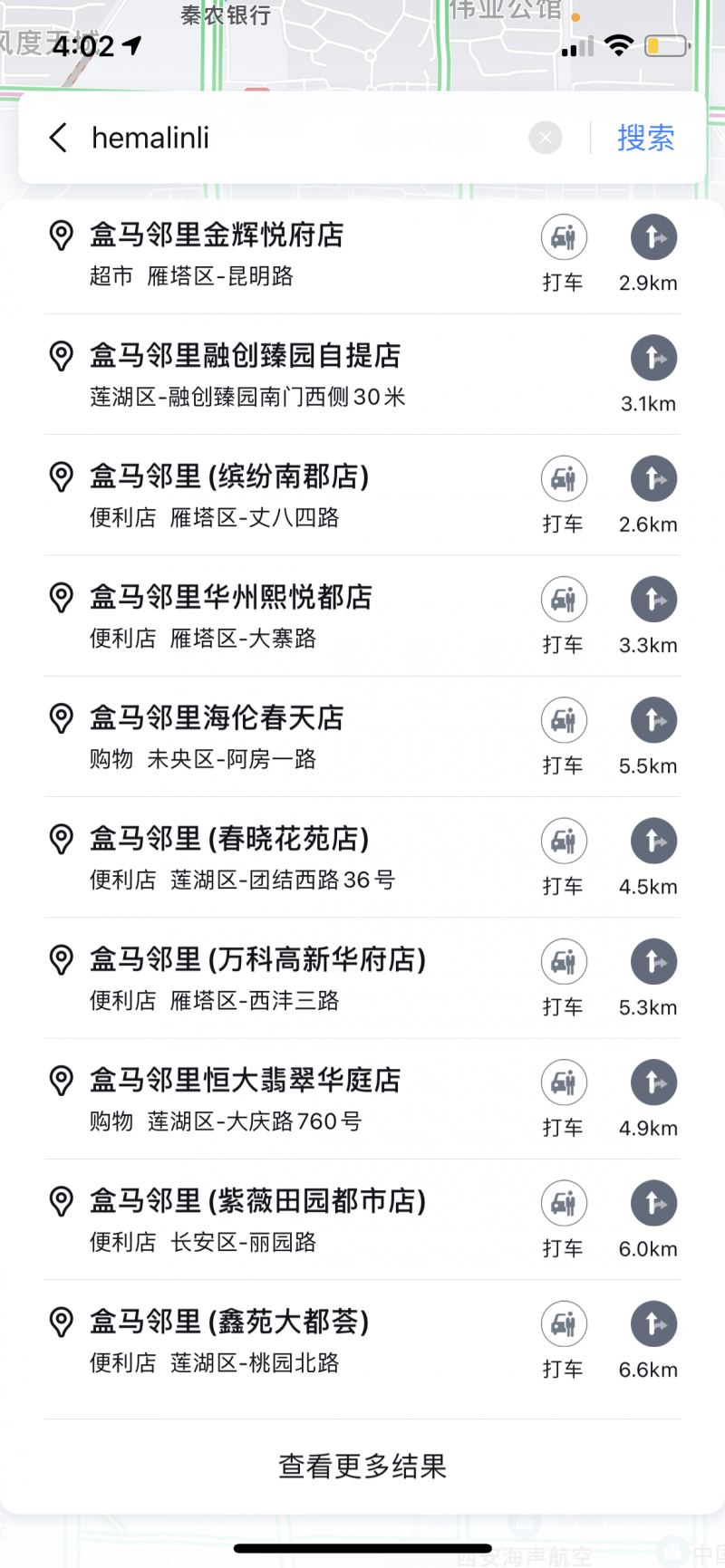
Task: Hail a ride to 盒马邻里金辉悦府店
Action: 564,254
